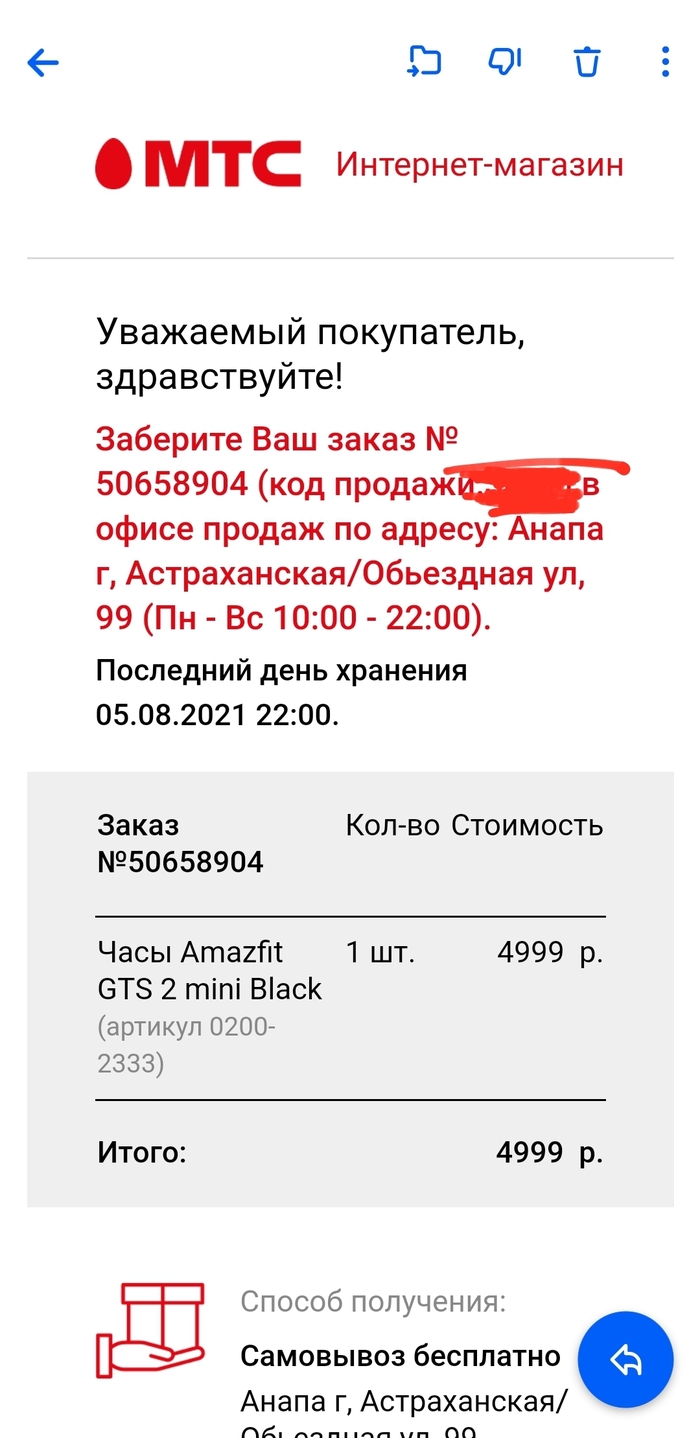Go back using the arrow
This screenshot has height=1438, width=700.
click(x=43, y=63)
